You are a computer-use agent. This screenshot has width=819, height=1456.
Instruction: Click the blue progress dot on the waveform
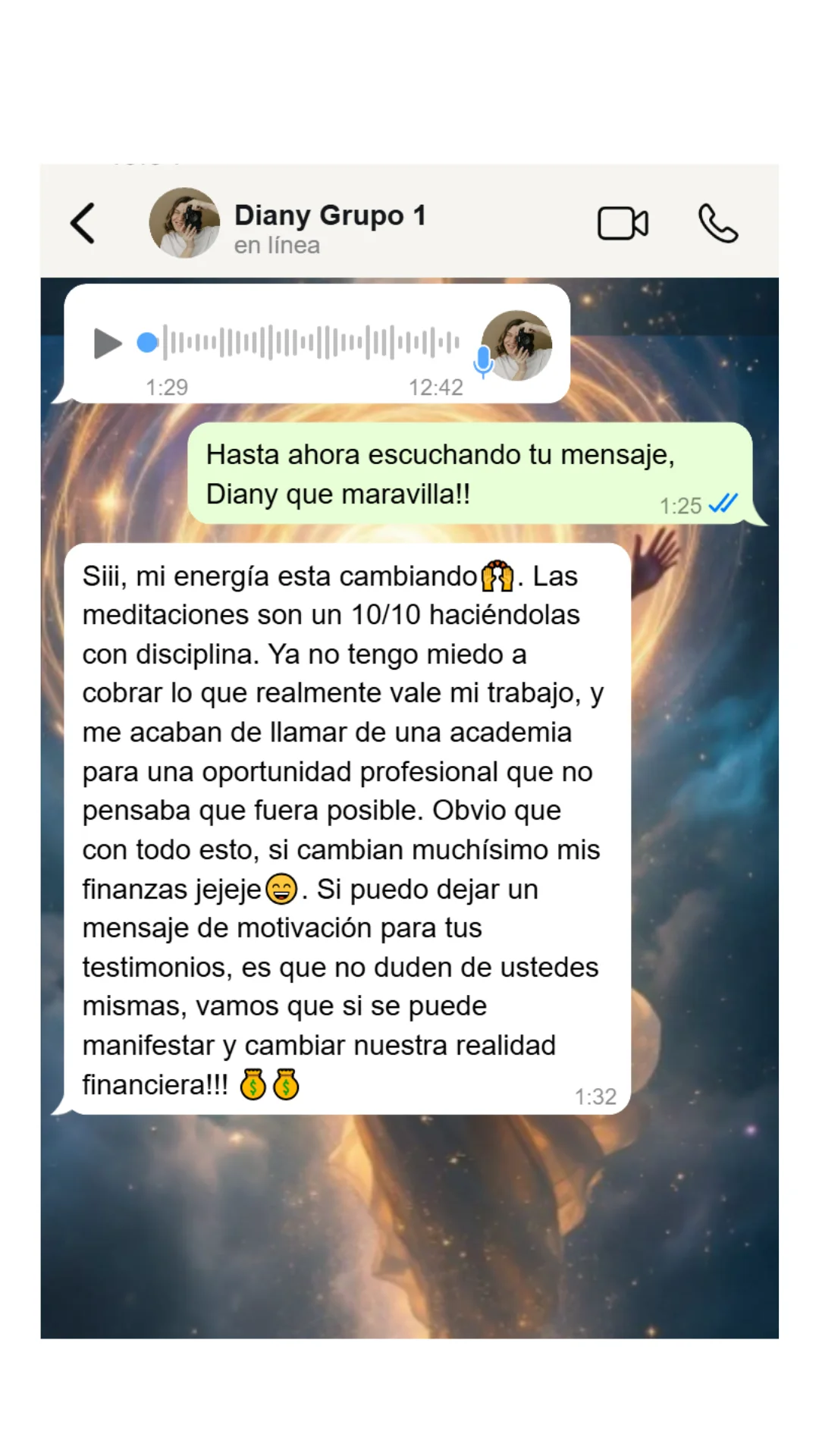[x=149, y=343]
